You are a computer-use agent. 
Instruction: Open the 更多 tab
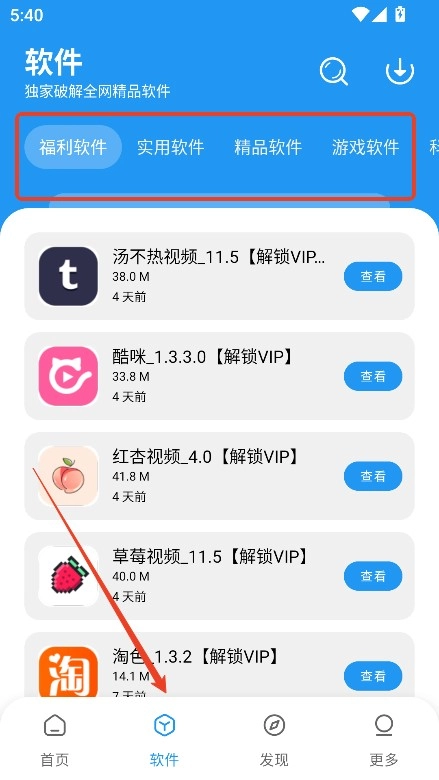coord(384,740)
